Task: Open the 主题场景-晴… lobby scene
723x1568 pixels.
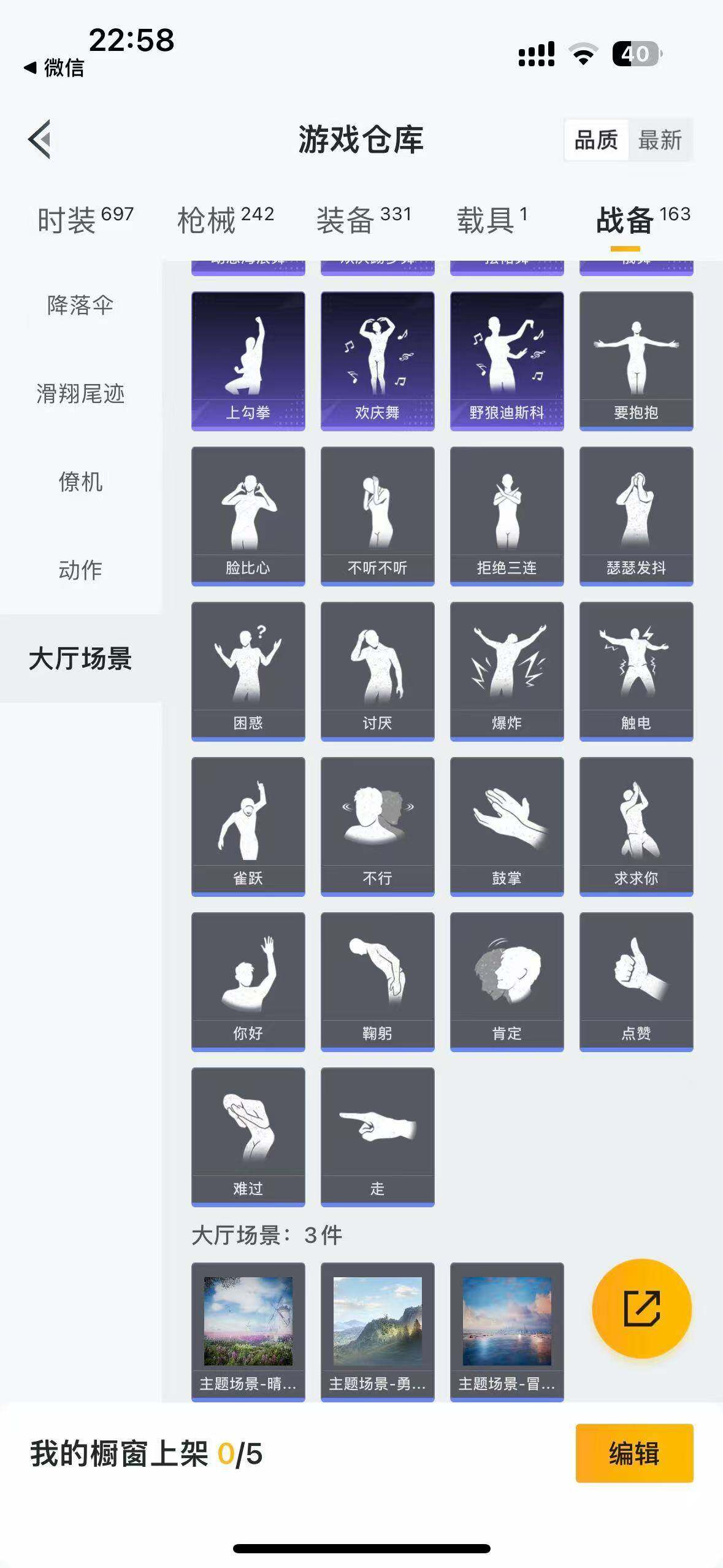Action: [248, 1331]
